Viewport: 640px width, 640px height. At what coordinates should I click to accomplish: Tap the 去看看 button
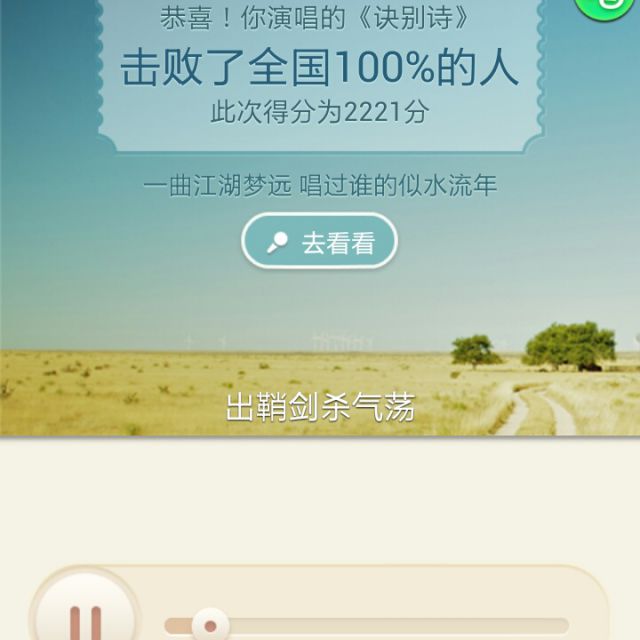(x=319, y=242)
